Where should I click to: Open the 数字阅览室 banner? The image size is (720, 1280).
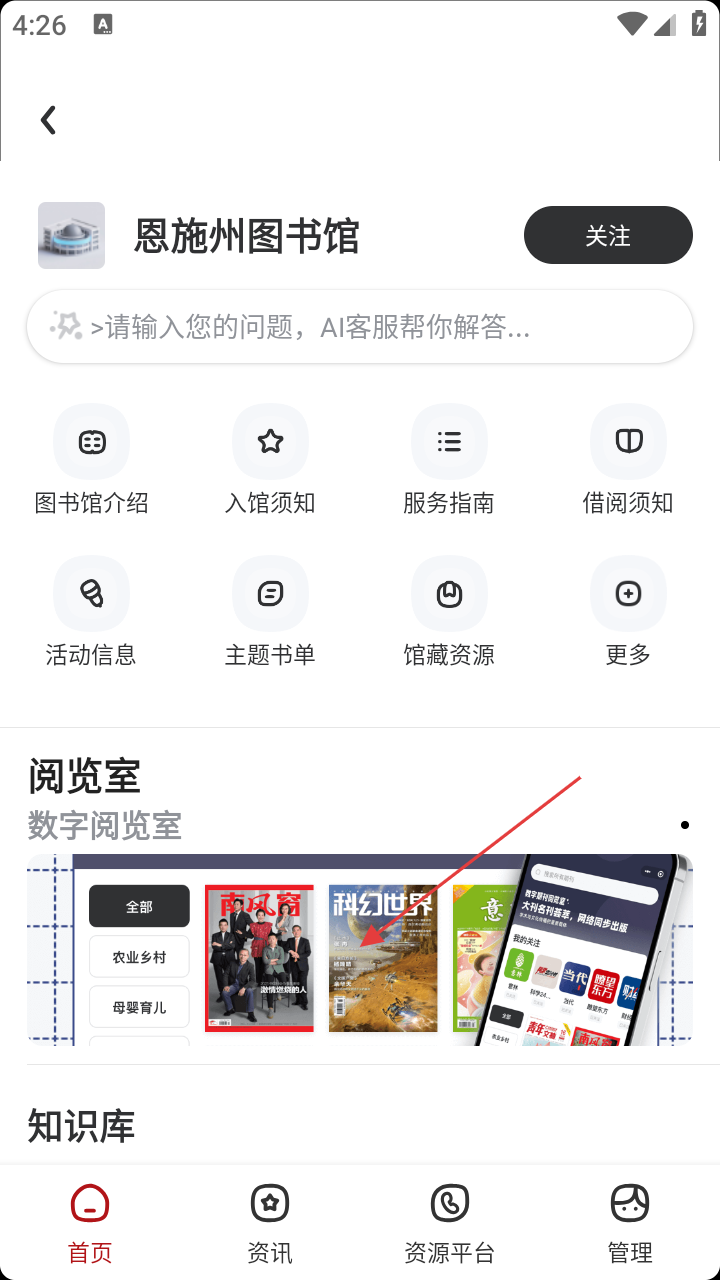pos(360,949)
